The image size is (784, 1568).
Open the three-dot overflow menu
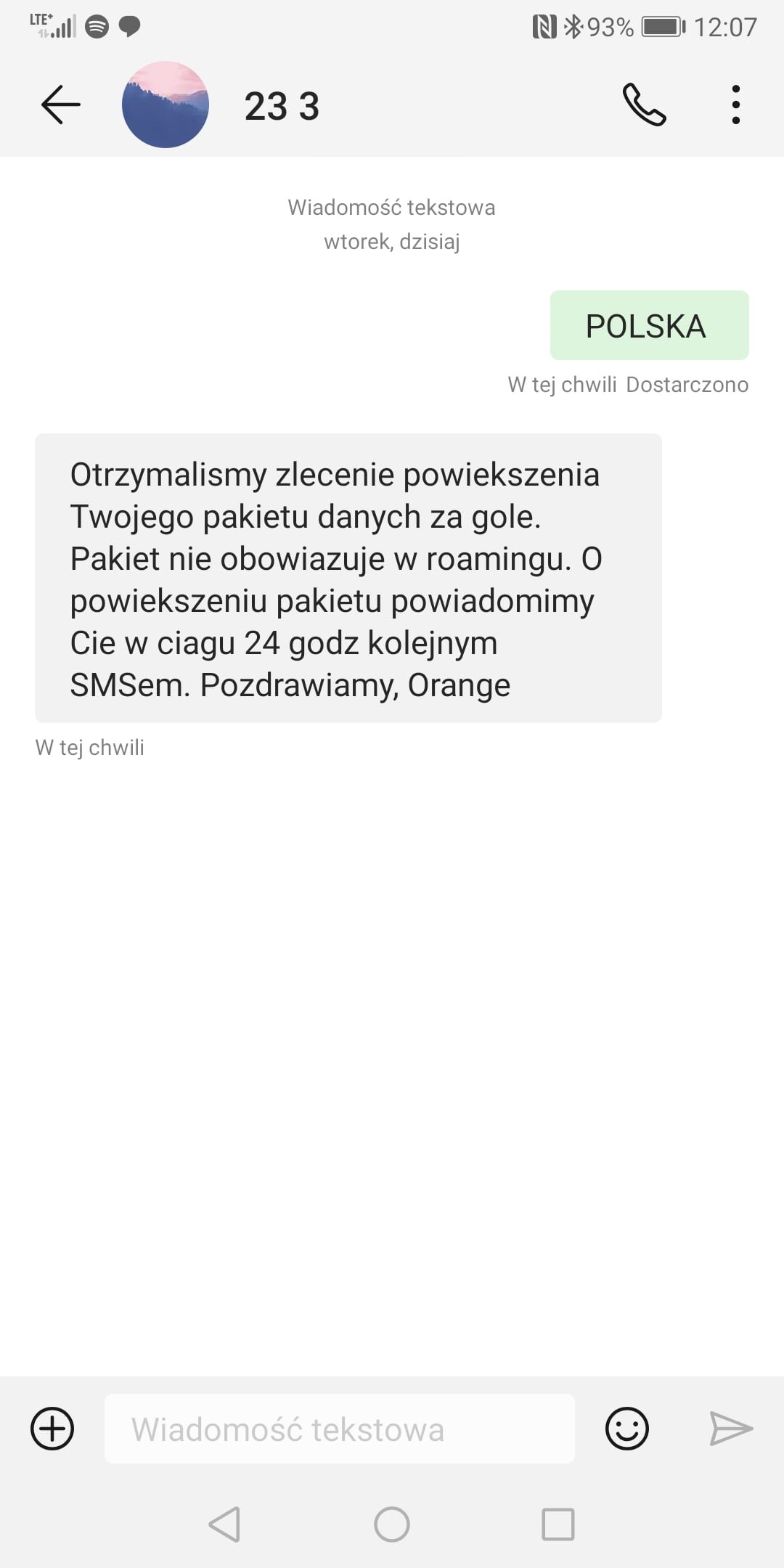coord(736,105)
